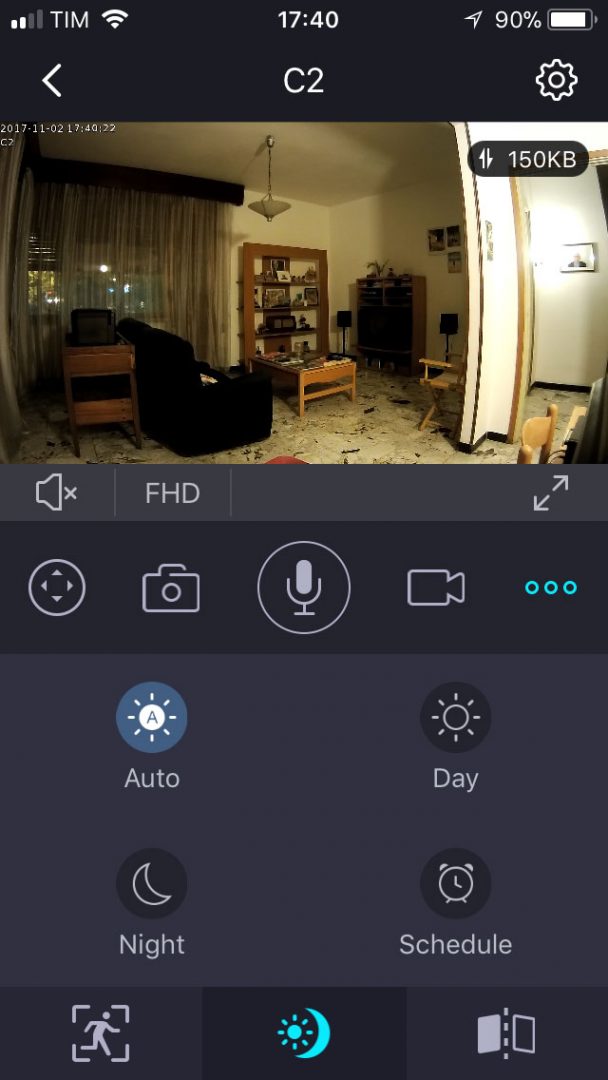Go back from the C2 camera view
Image resolution: width=608 pixels, height=1080 pixels.
[52, 80]
